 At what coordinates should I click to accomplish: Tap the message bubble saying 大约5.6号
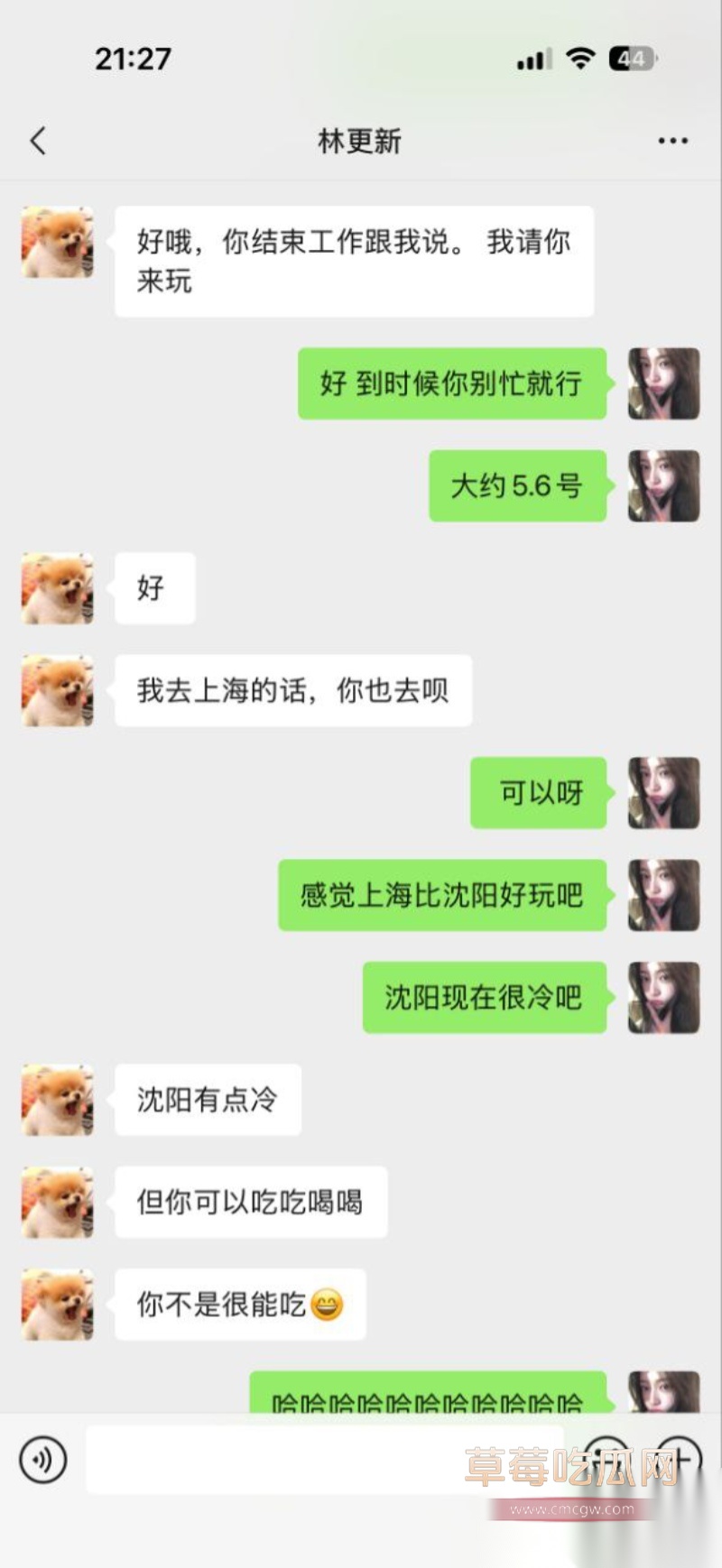click(517, 485)
